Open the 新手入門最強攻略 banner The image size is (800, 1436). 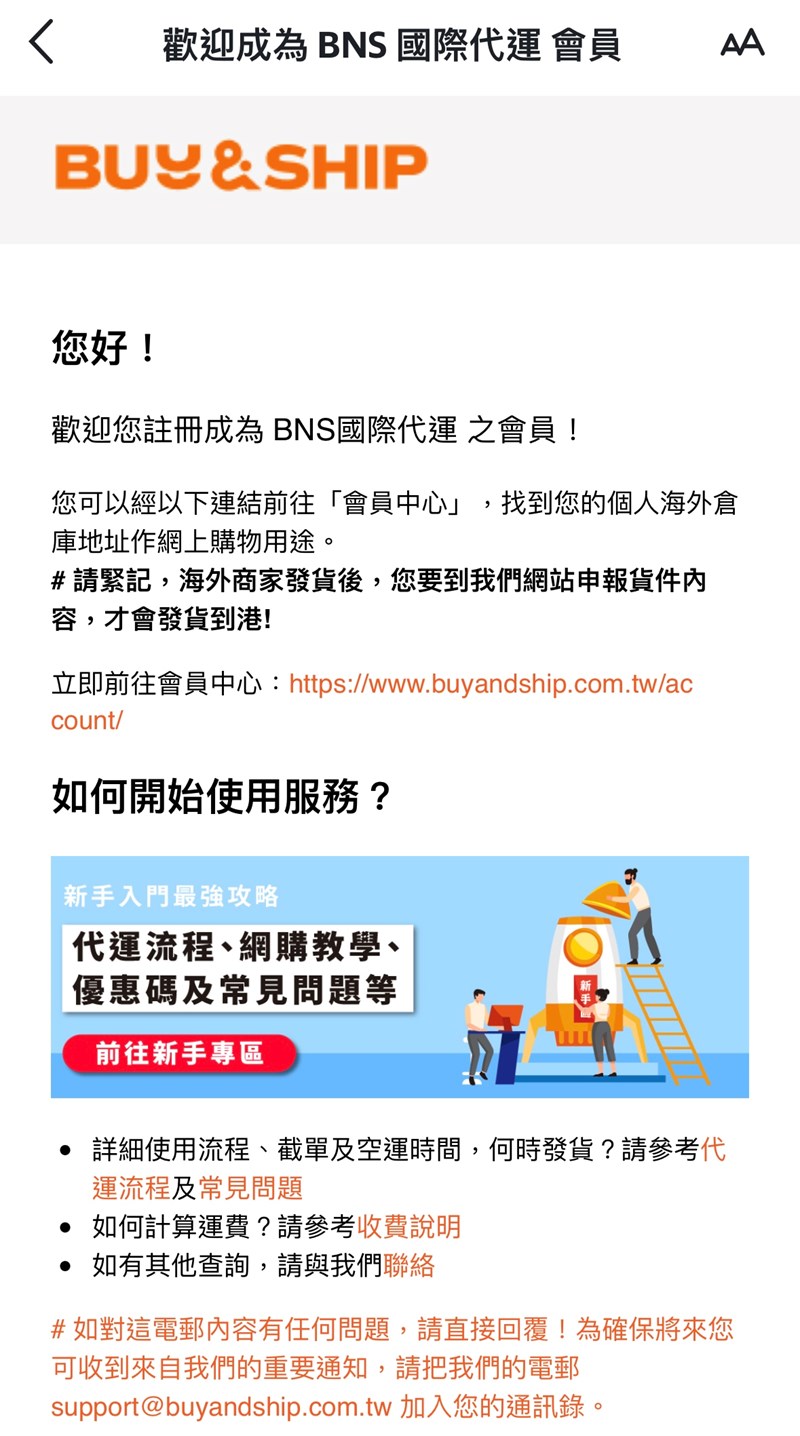[x=399, y=976]
